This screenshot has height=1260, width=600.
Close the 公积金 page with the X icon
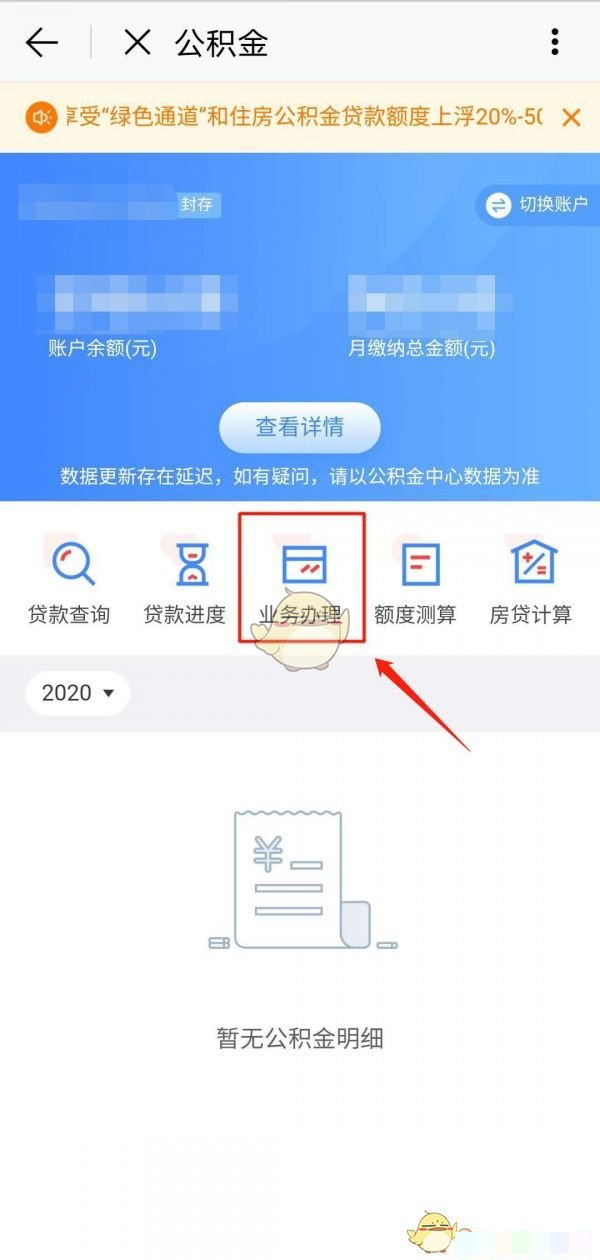point(137,42)
